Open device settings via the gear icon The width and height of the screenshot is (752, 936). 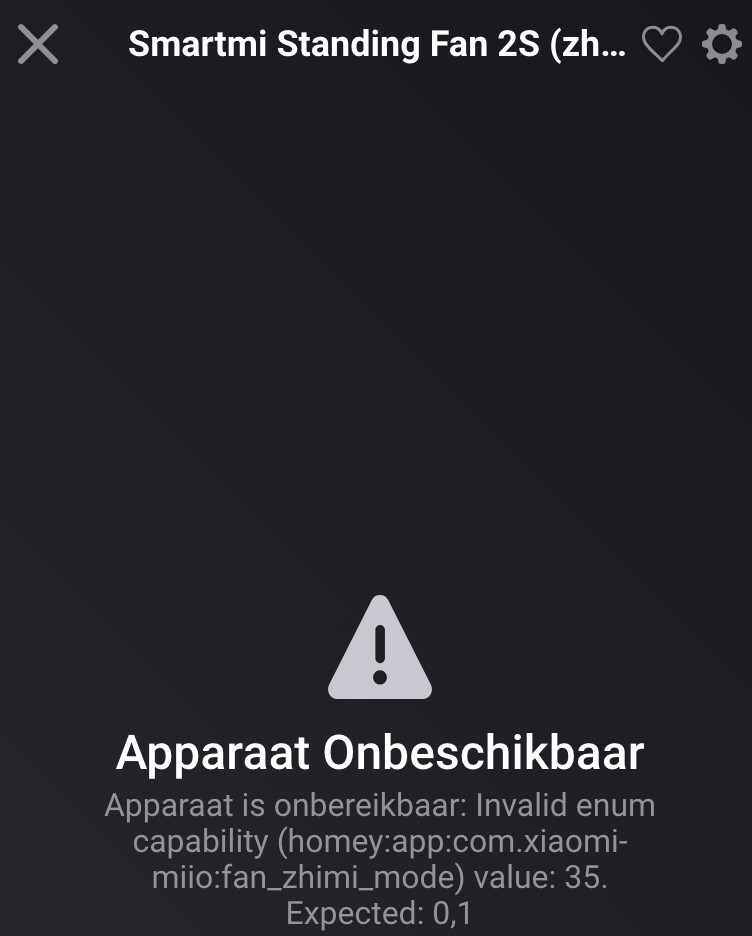pyautogui.click(x=721, y=44)
